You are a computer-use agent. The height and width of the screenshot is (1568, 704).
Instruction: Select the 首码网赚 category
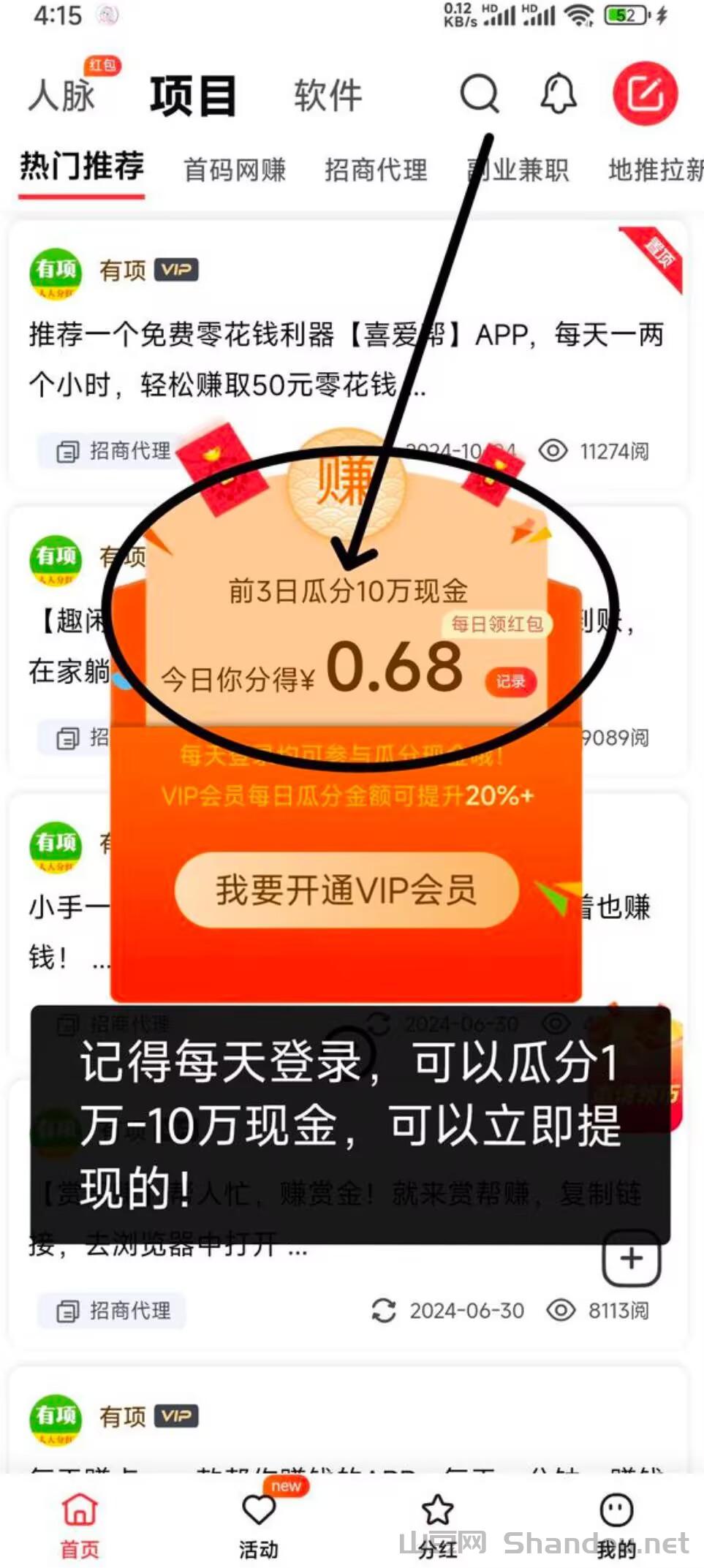(234, 170)
